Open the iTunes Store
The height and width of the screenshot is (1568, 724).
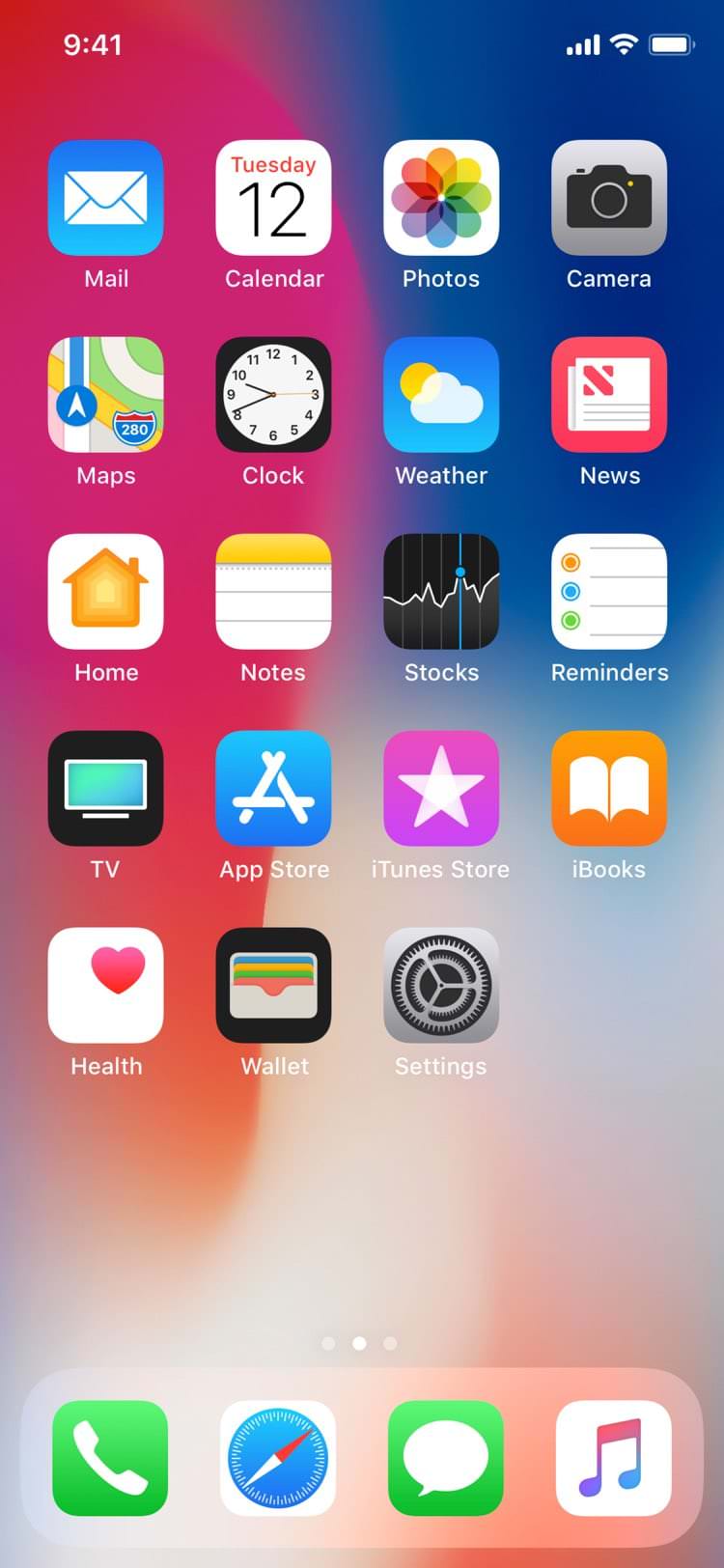pos(441,789)
